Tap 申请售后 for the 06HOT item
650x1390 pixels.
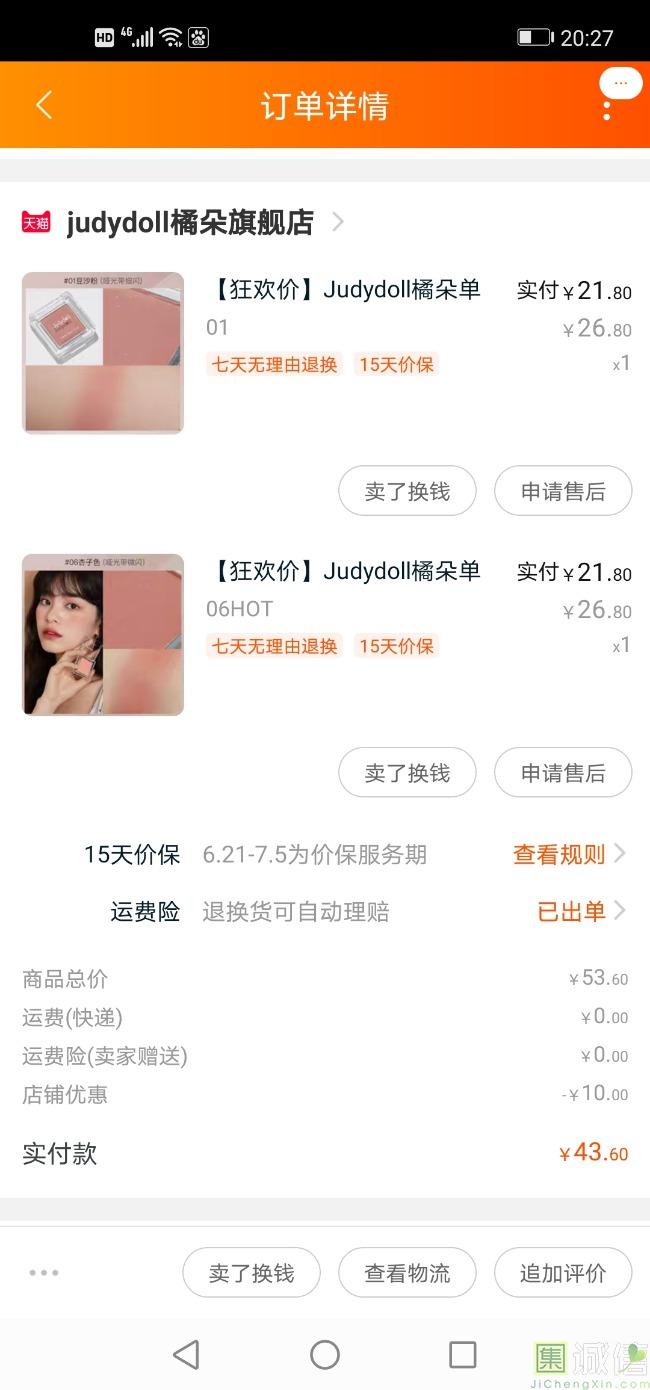(x=563, y=773)
